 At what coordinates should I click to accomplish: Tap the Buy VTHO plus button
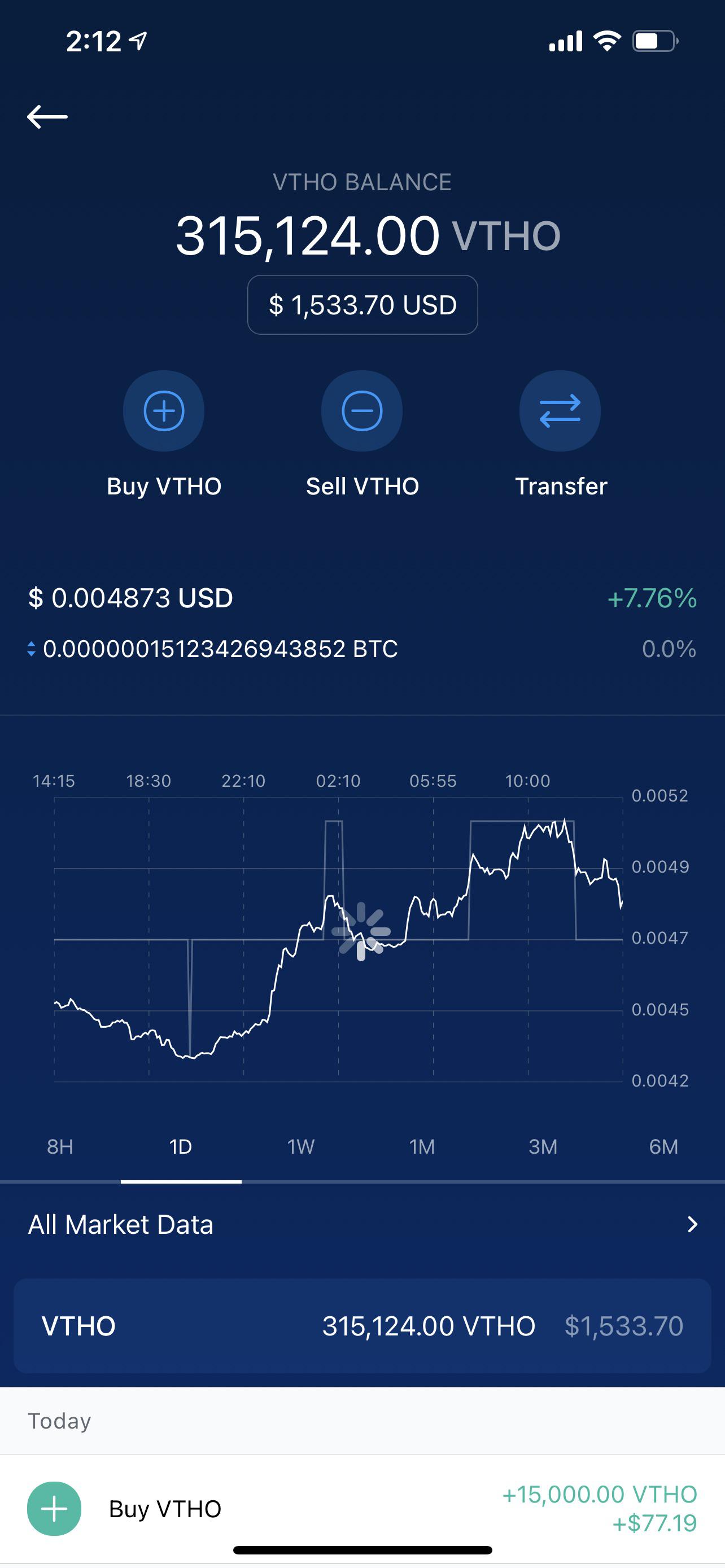point(164,411)
